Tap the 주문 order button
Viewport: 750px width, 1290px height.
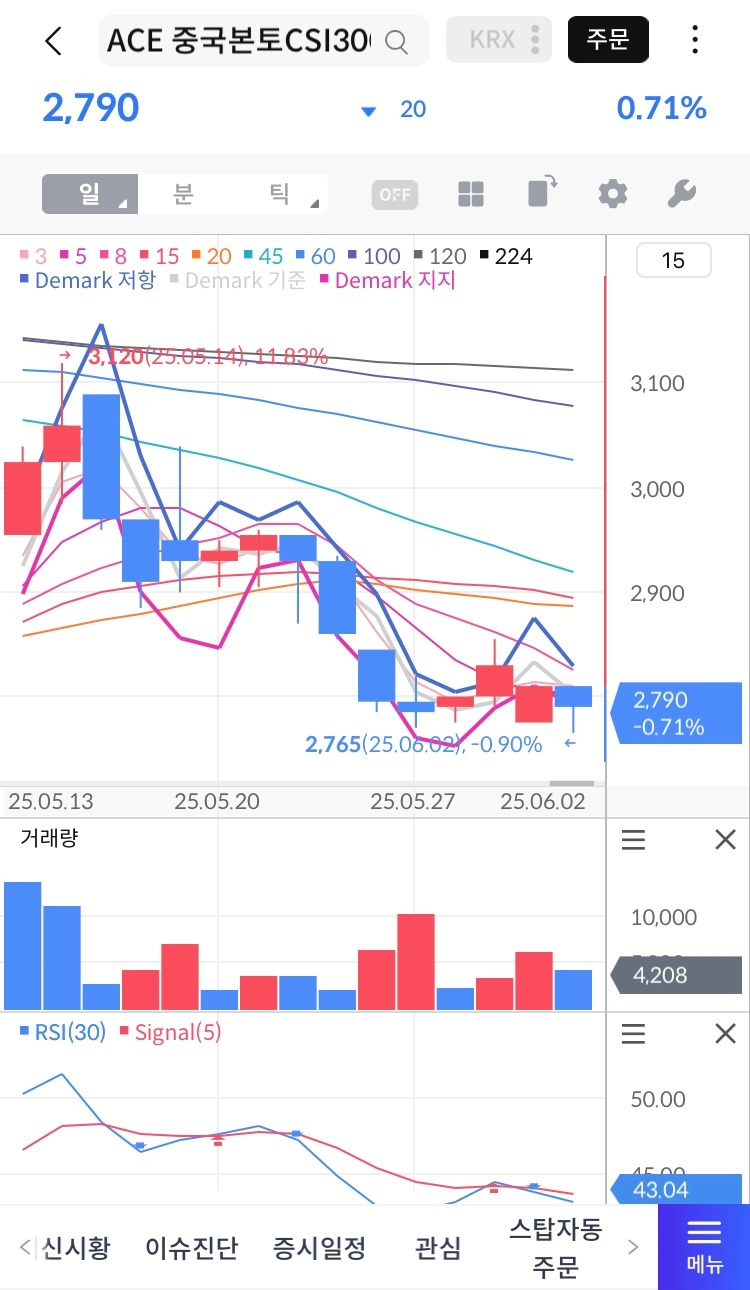pyautogui.click(x=608, y=40)
